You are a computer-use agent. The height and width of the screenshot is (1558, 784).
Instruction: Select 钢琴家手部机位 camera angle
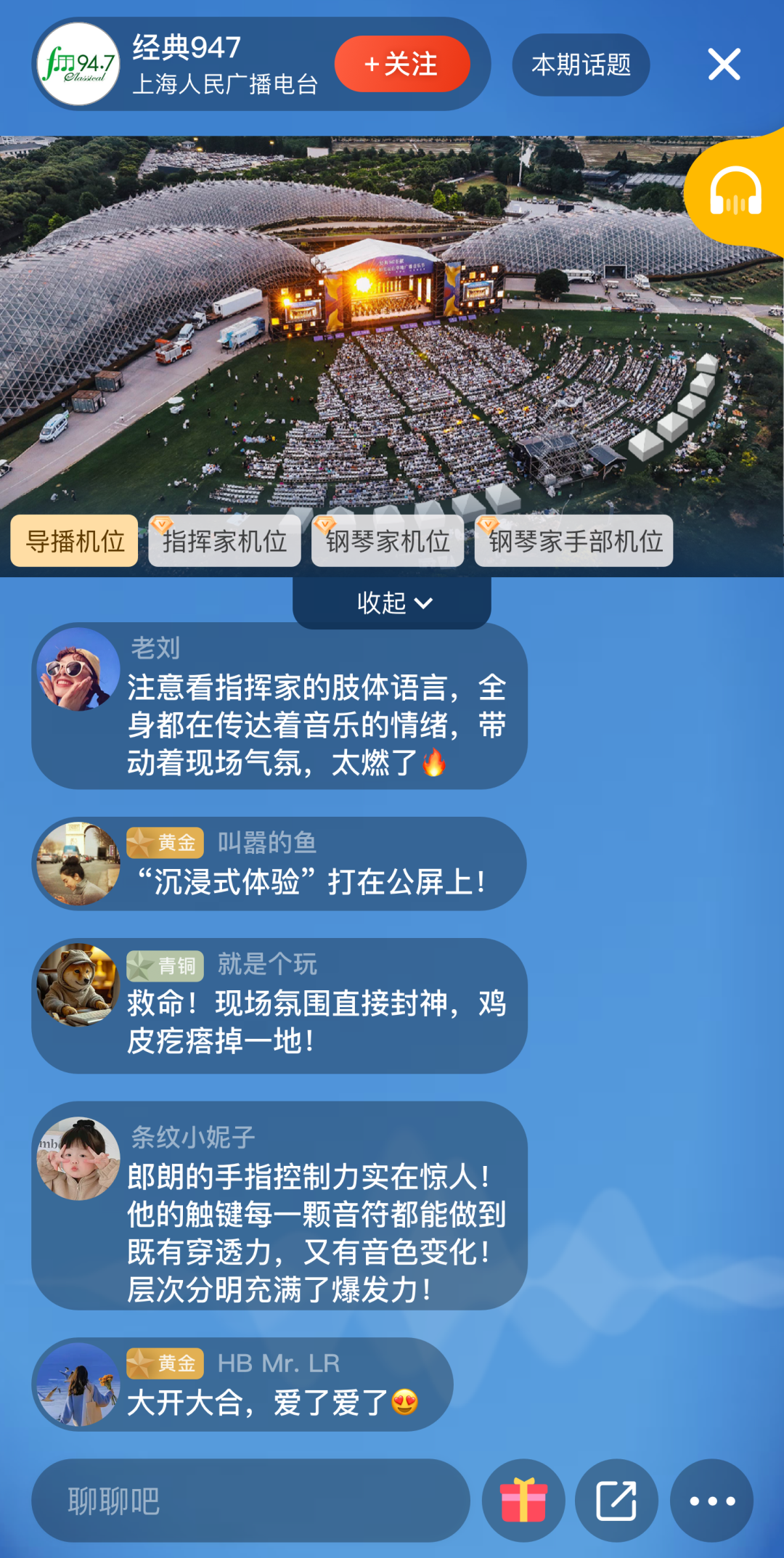(x=573, y=541)
